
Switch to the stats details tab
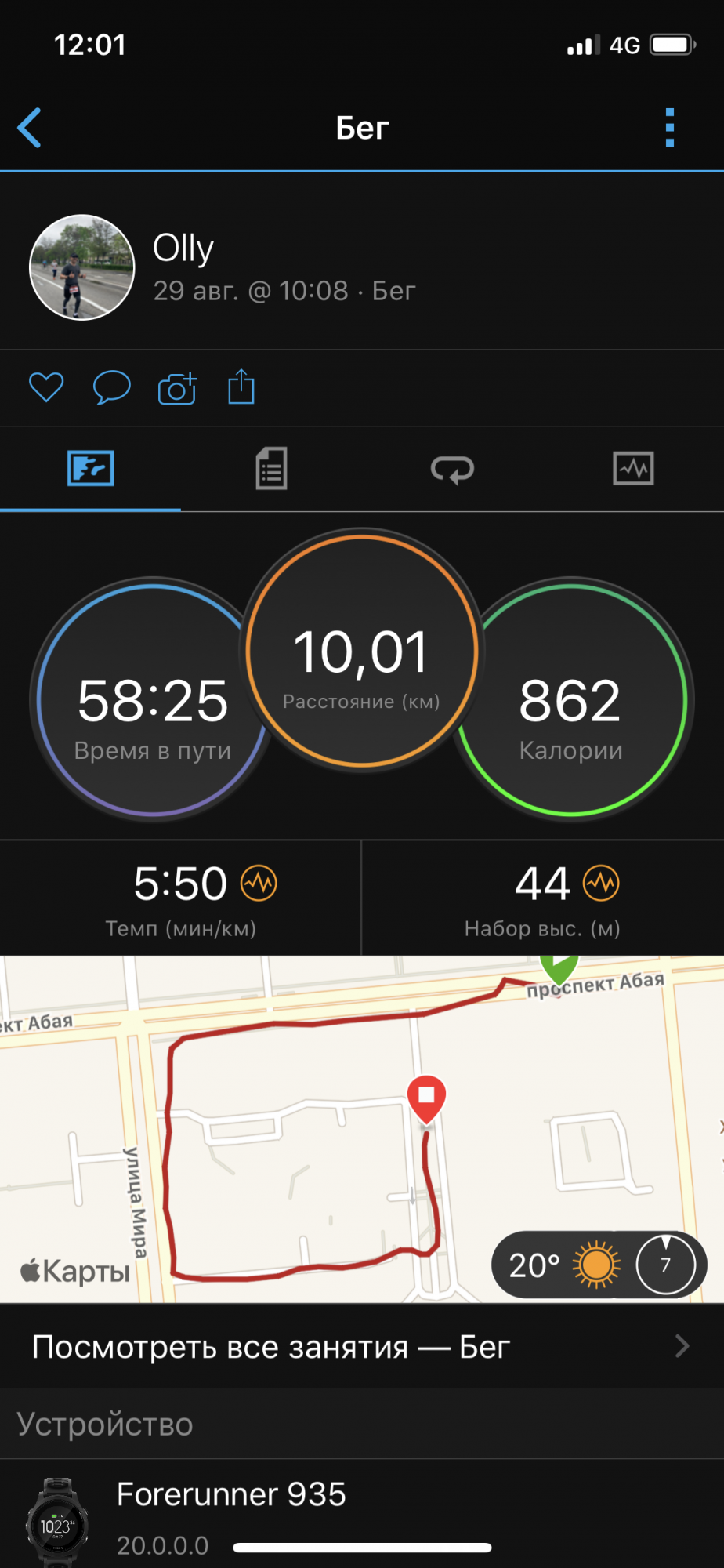click(x=271, y=470)
